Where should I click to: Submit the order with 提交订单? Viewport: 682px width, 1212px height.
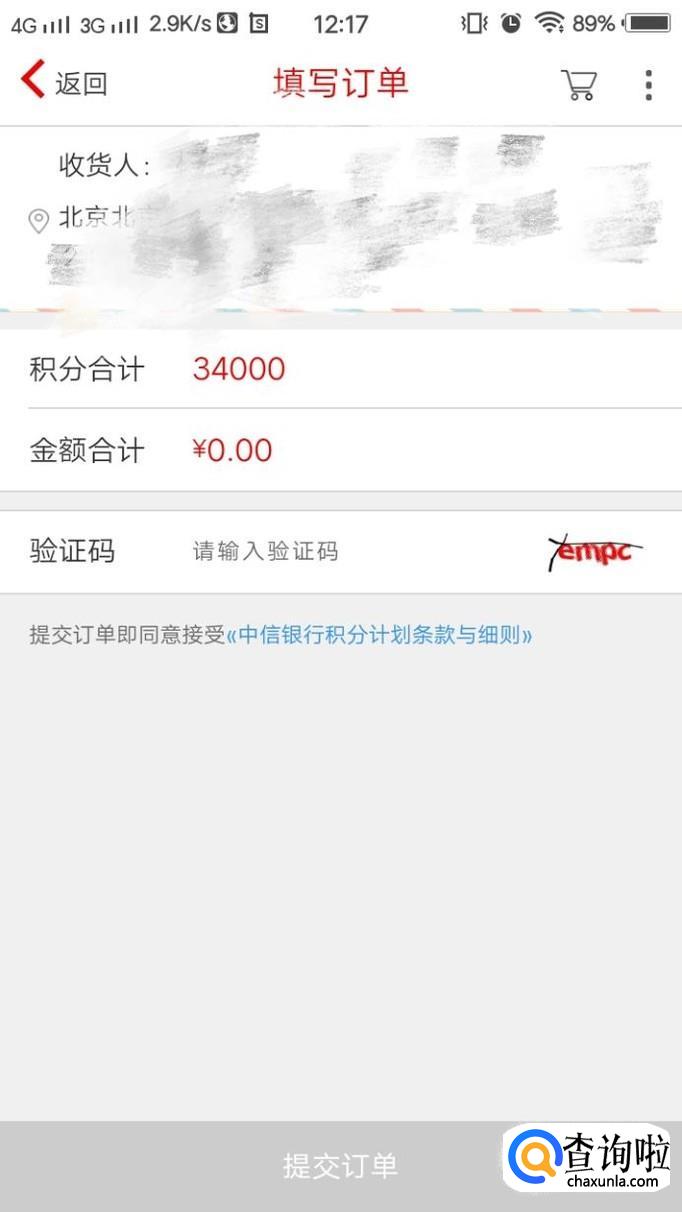pyautogui.click(x=340, y=1165)
